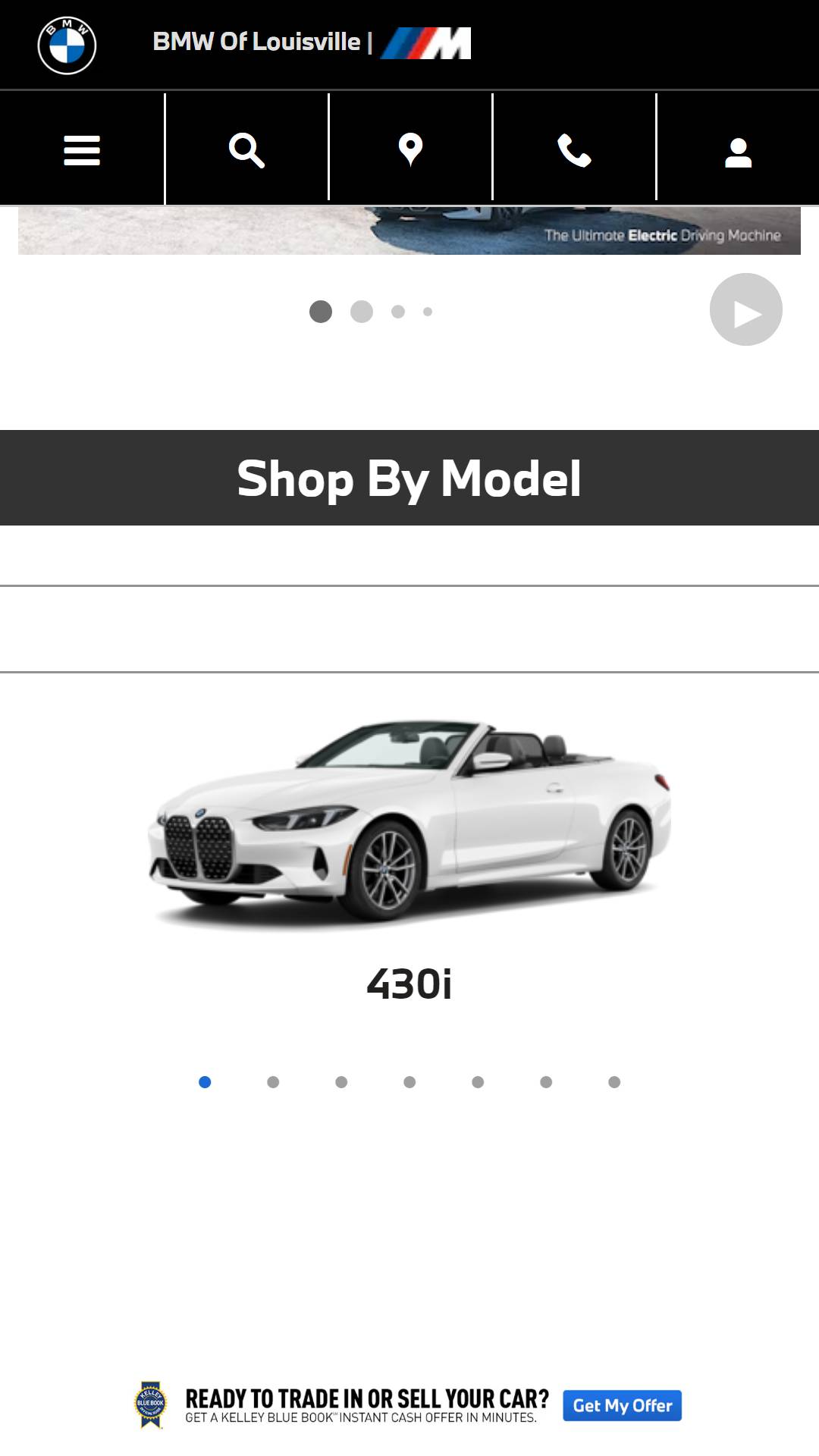The image size is (819, 1456).
Task: Select the last model carousel dot
Action: 614,1082
